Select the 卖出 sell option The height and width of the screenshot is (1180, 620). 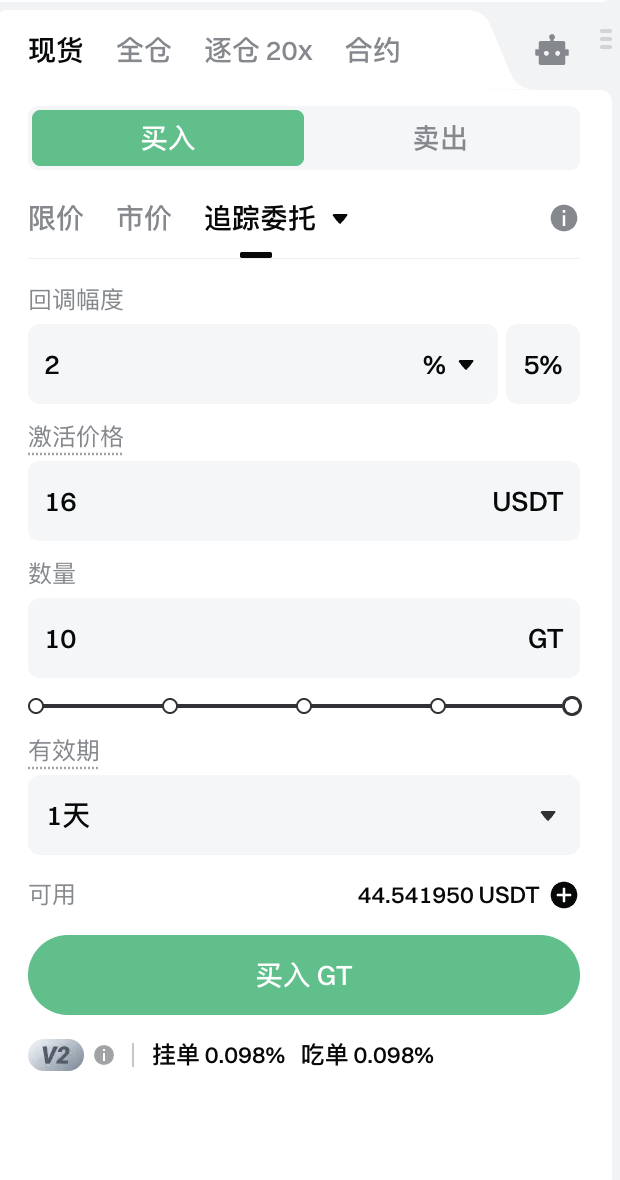[x=441, y=138]
